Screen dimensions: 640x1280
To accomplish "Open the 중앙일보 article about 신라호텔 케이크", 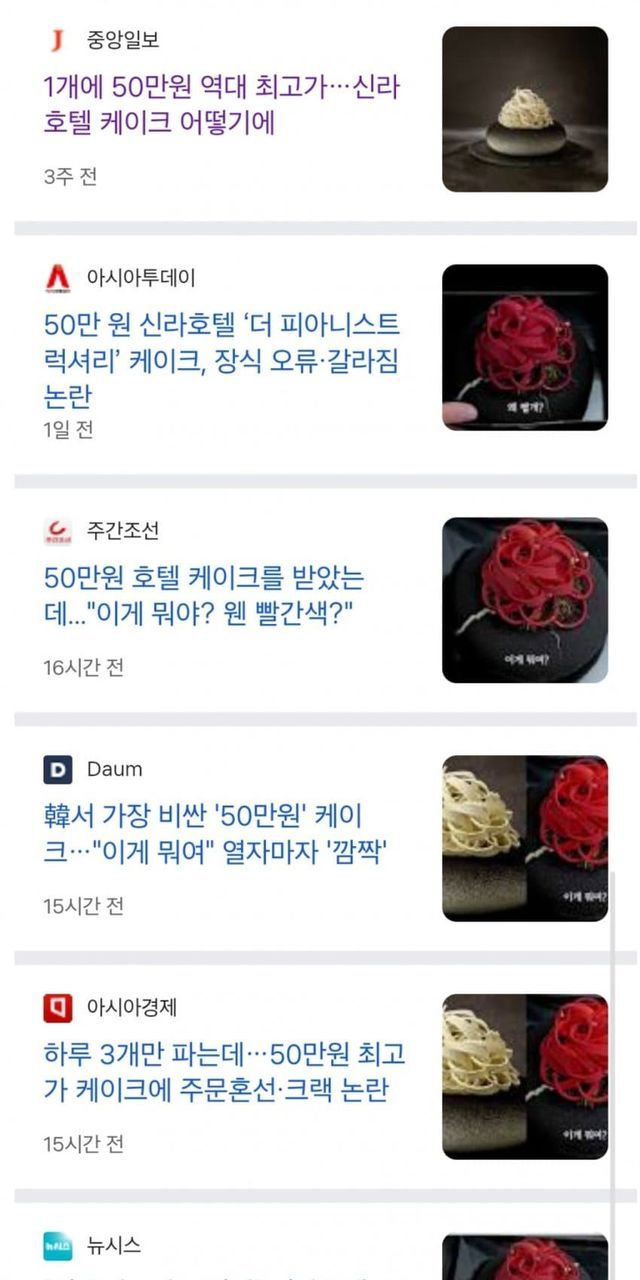I will [222, 105].
